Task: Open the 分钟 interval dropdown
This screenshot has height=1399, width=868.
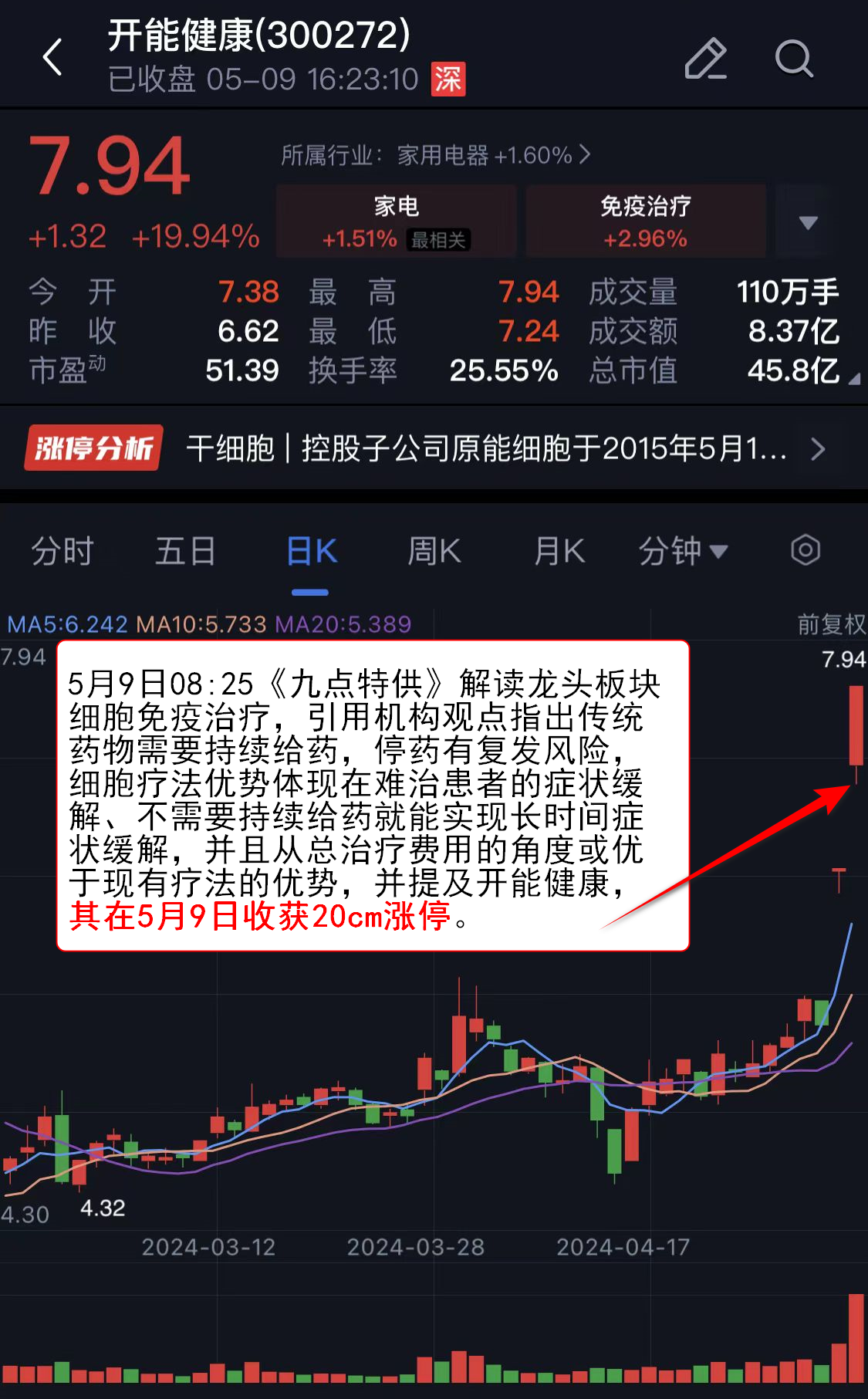Action: pos(682,552)
